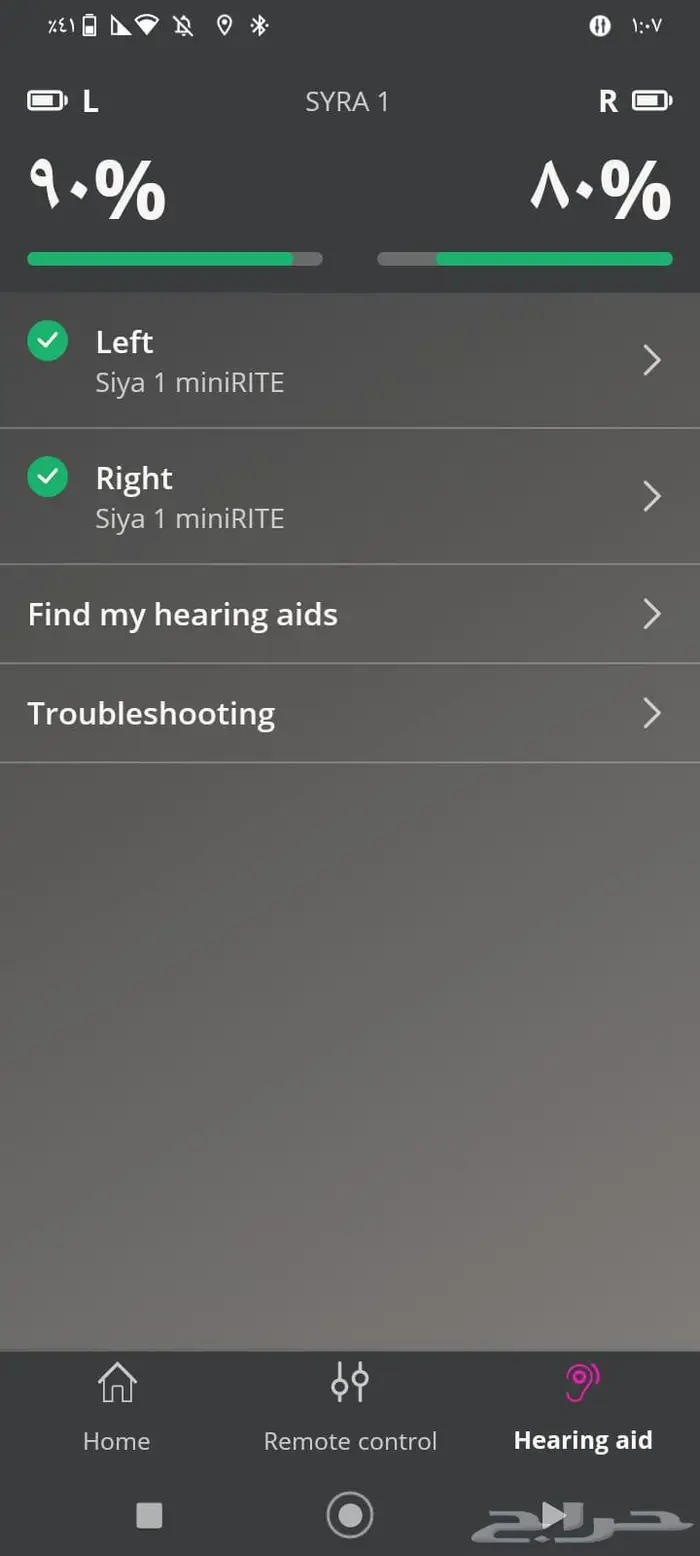Image resolution: width=700 pixels, height=1556 pixels.
Task: Switch to the Home tab
Action: click(116, 1408)
